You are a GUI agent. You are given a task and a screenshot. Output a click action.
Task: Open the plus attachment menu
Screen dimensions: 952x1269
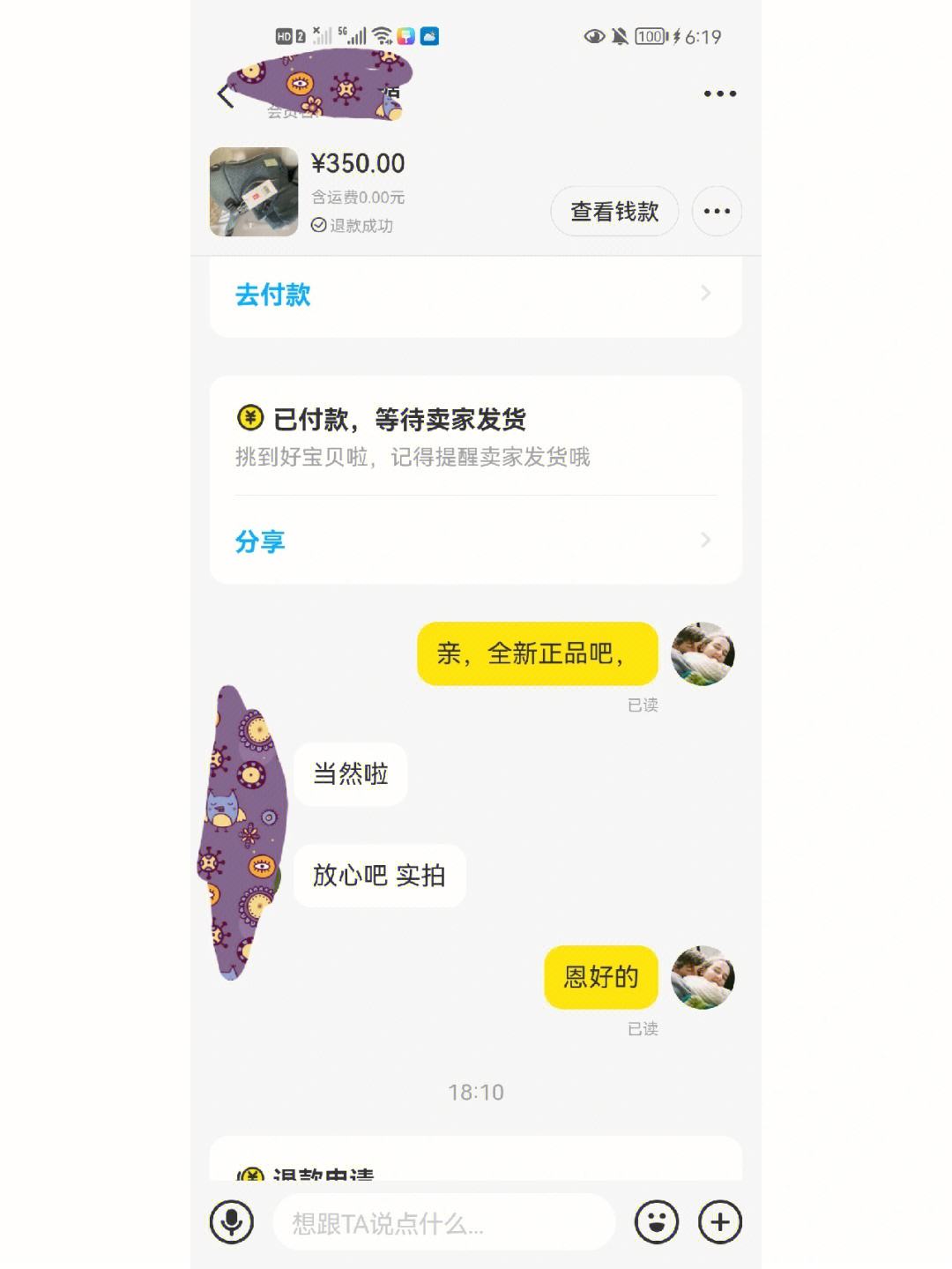tap(720, 1222)
